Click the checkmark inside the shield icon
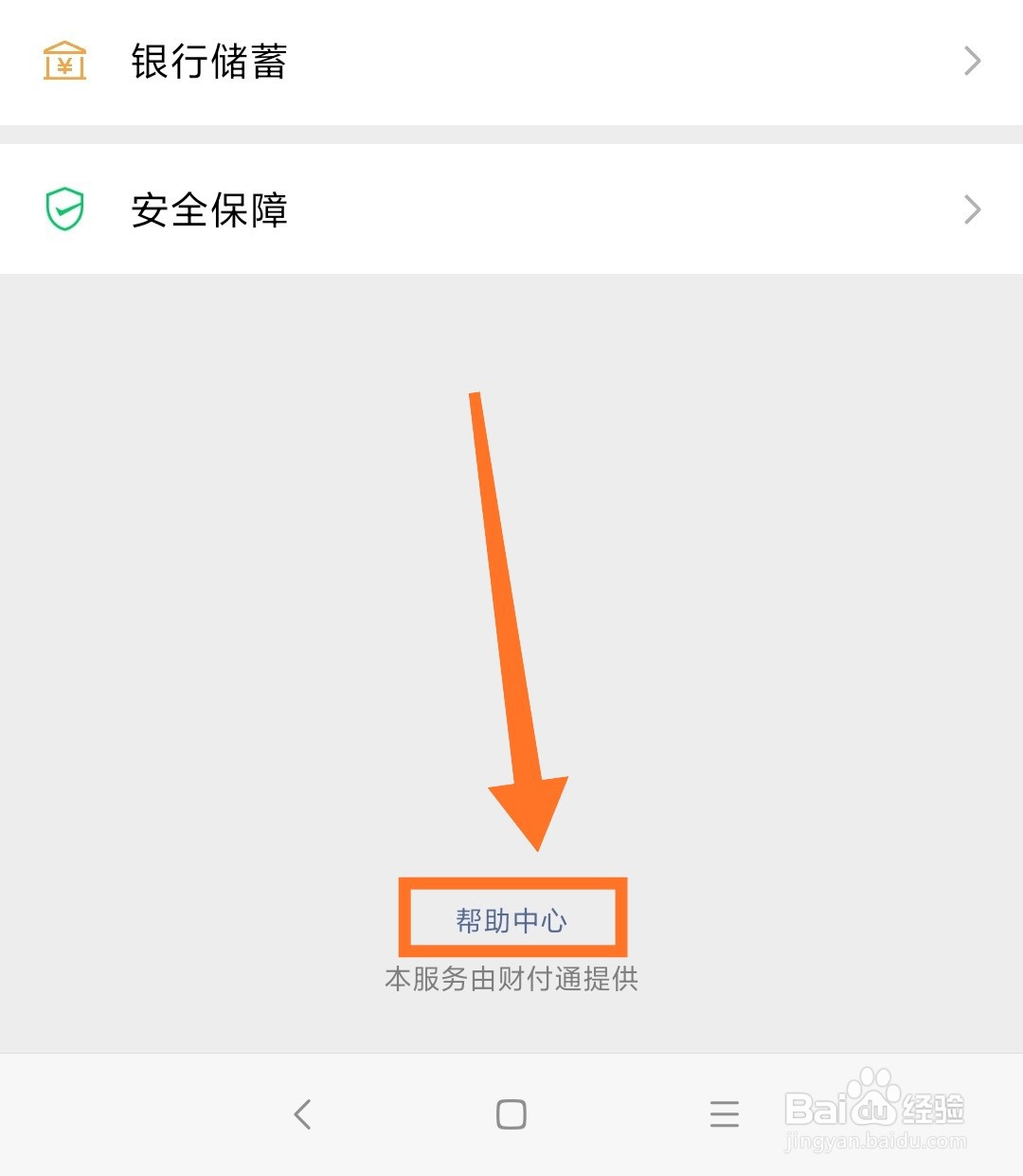The height and width of the screenshot is (1176, 1023). [x=63, y=208]
